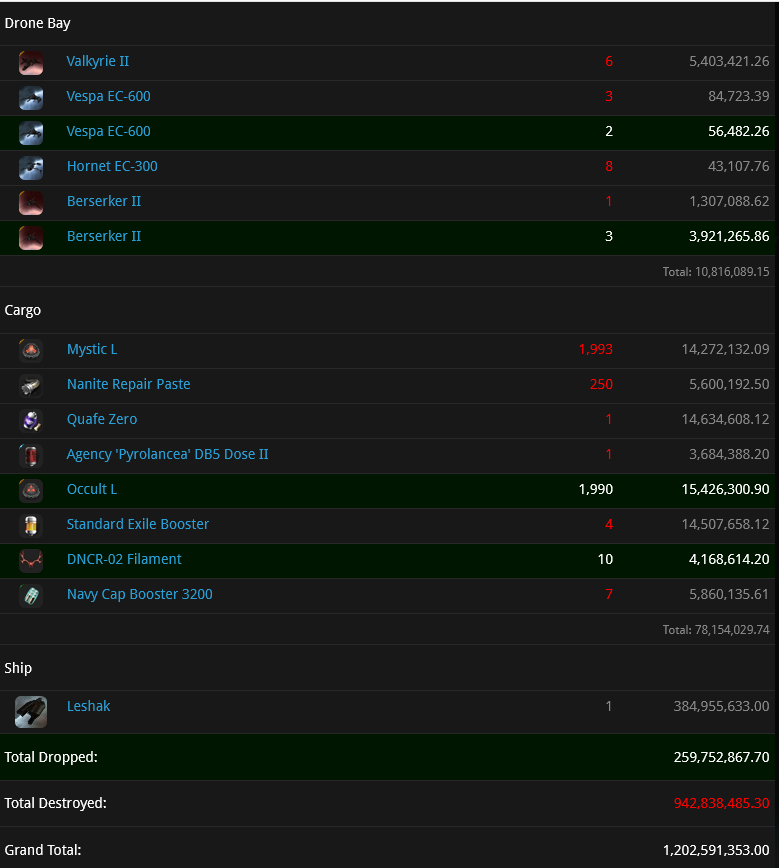Select the Nanite Repair Paste icon

30,384
